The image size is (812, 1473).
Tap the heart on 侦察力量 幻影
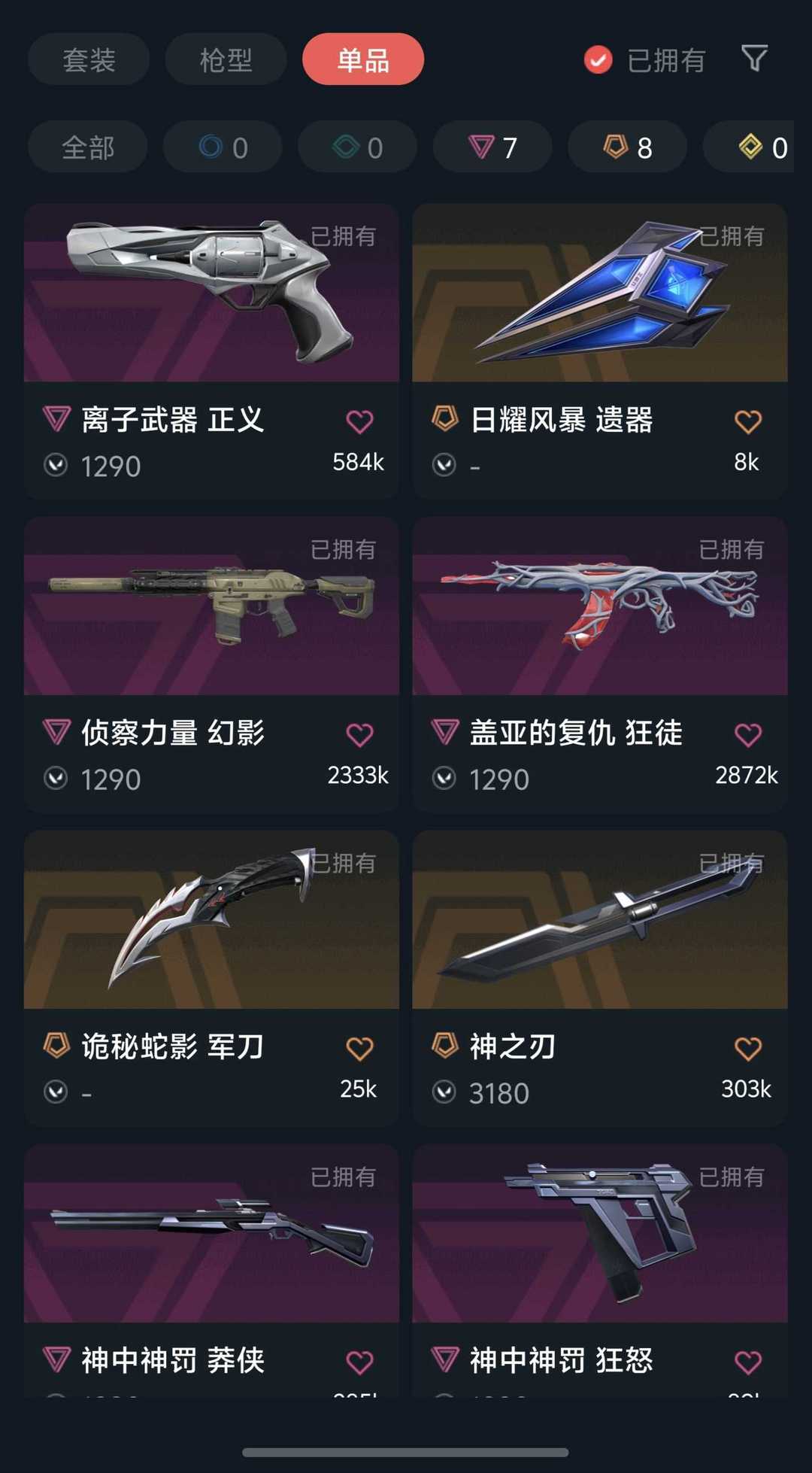pyautogui.click(x=359, y=735)
